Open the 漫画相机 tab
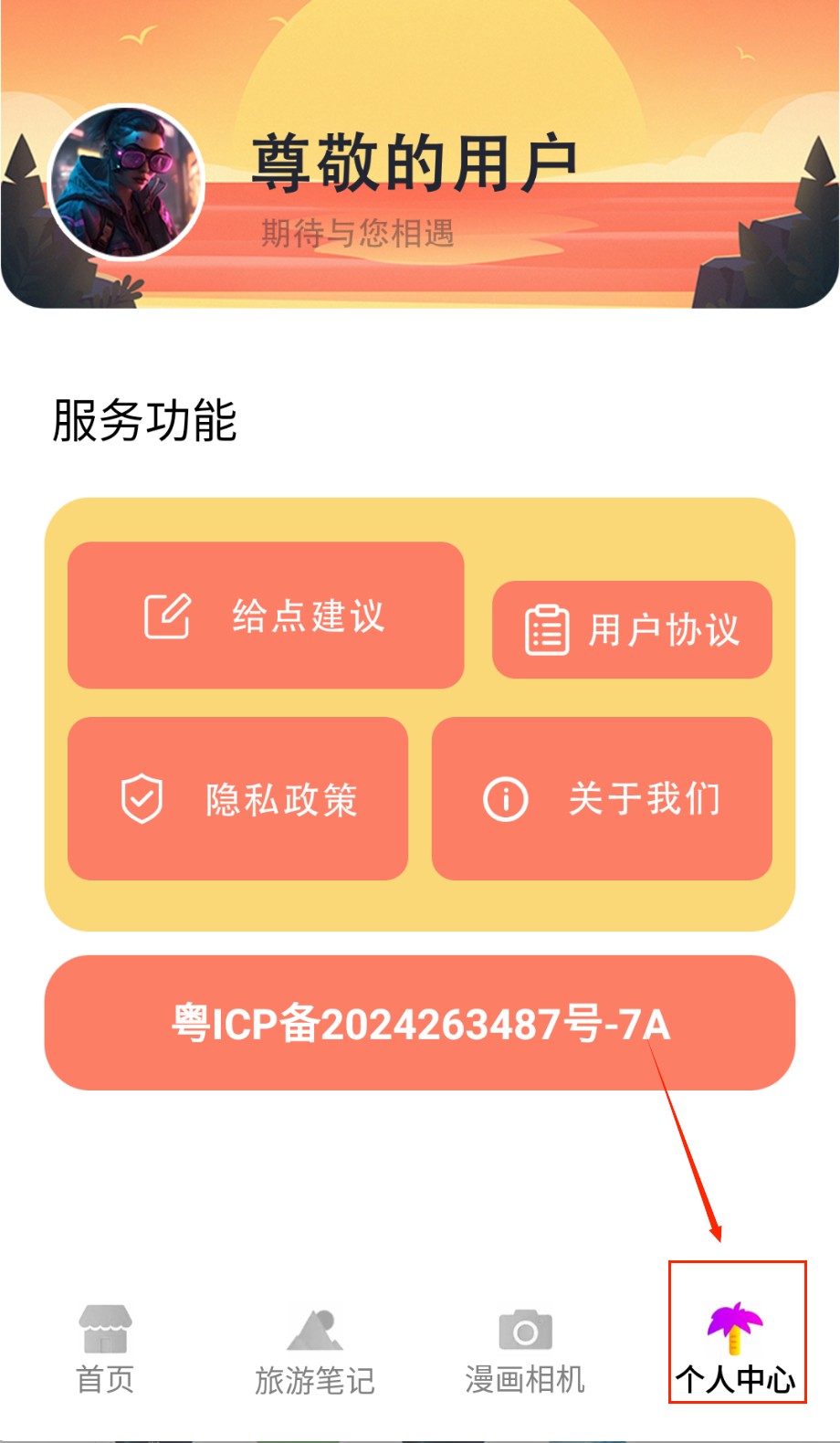Screen dimensions: 840x1443 [525, 1352]
